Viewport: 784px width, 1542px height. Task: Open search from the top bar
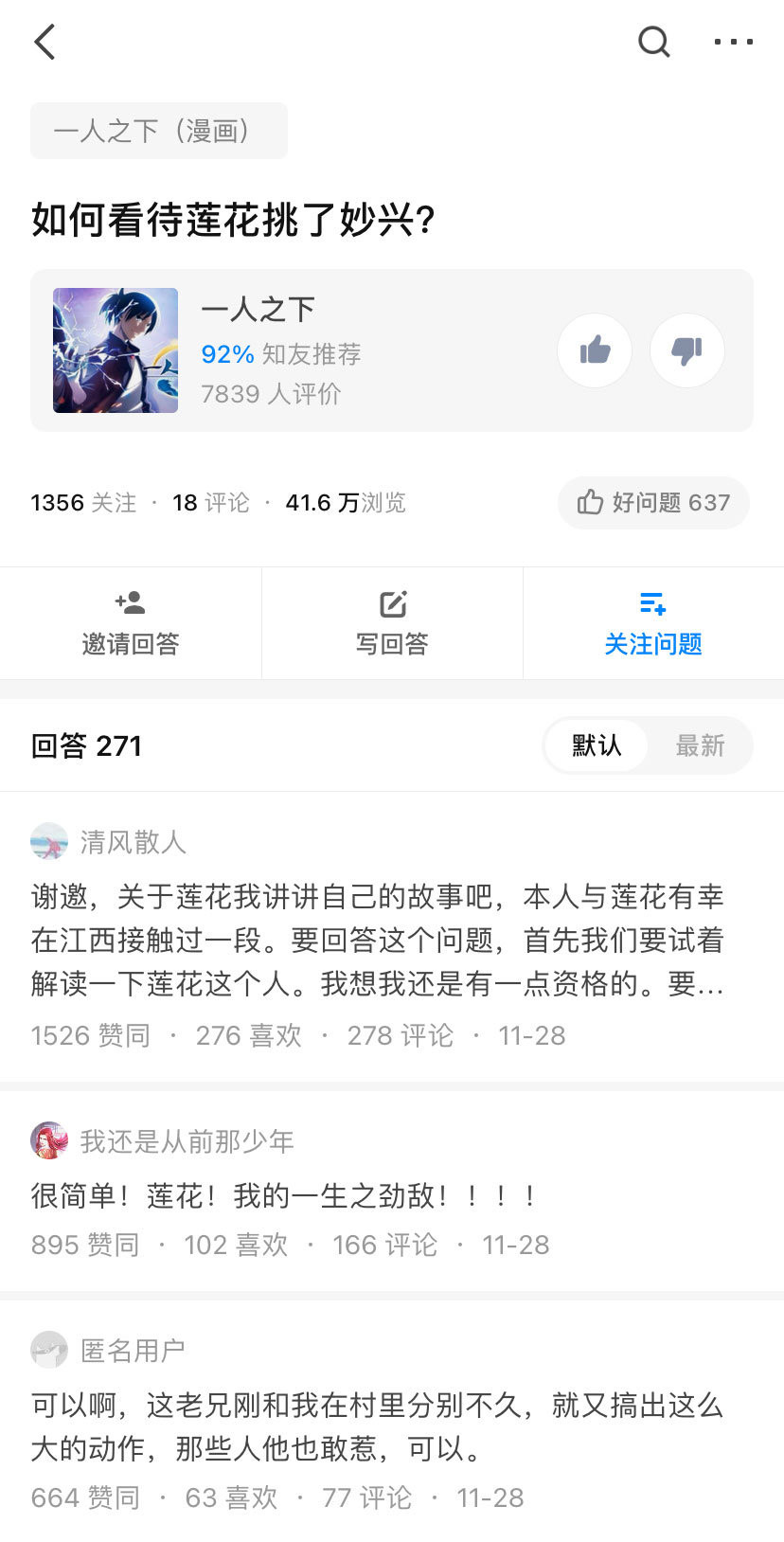[653, 42]
